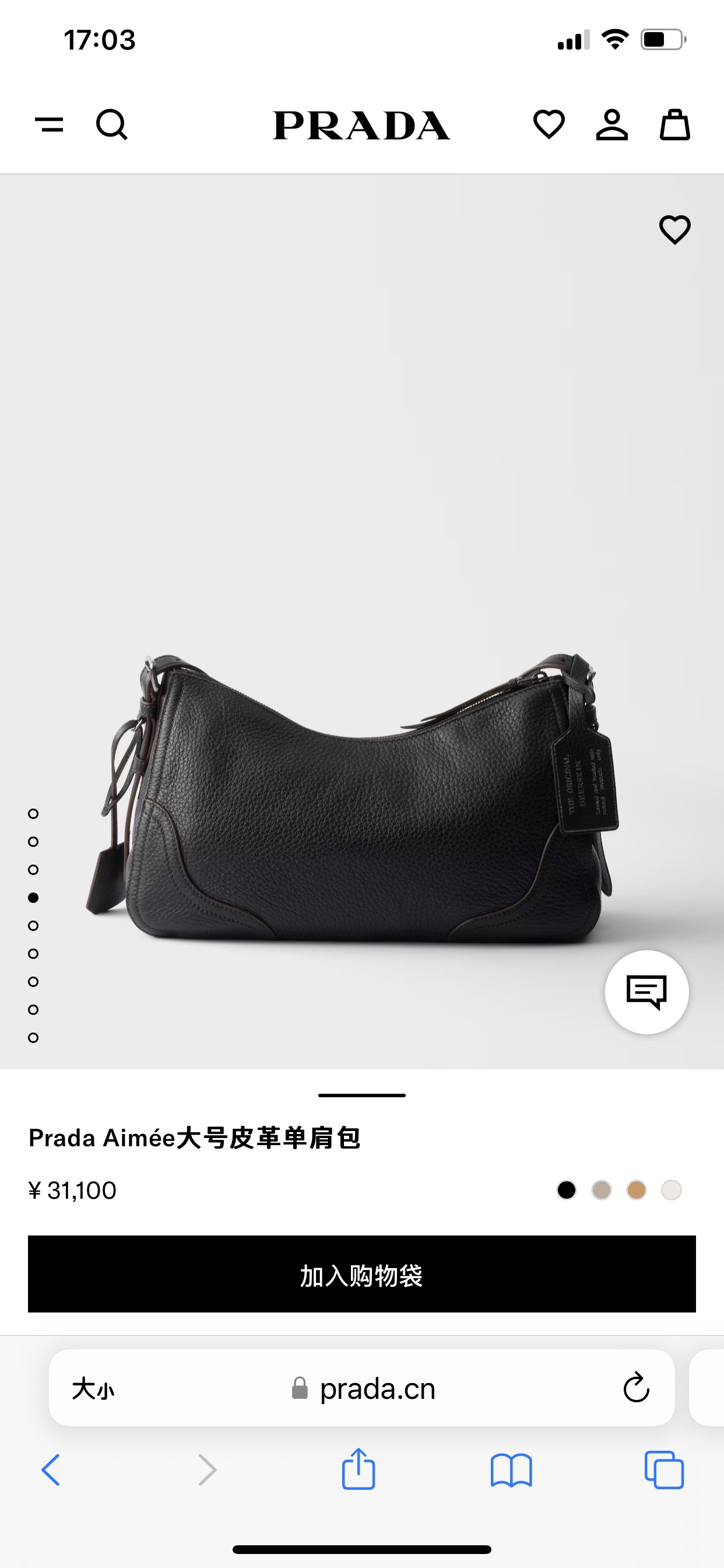724x1568 pixels.
Task: Add this bag to wishlist via image heart
Action: 674,230
